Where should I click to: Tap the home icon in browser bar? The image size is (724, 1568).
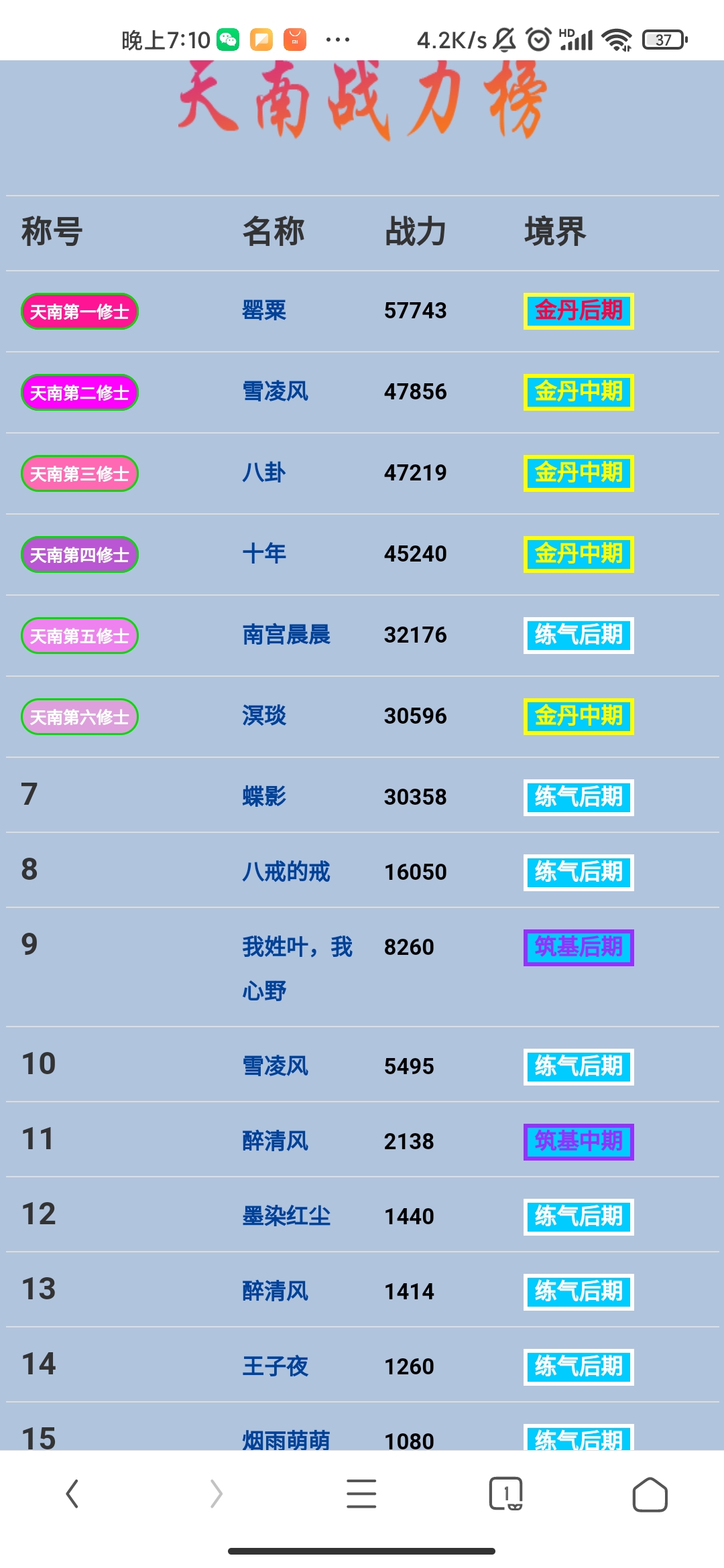click(648, 1493)
